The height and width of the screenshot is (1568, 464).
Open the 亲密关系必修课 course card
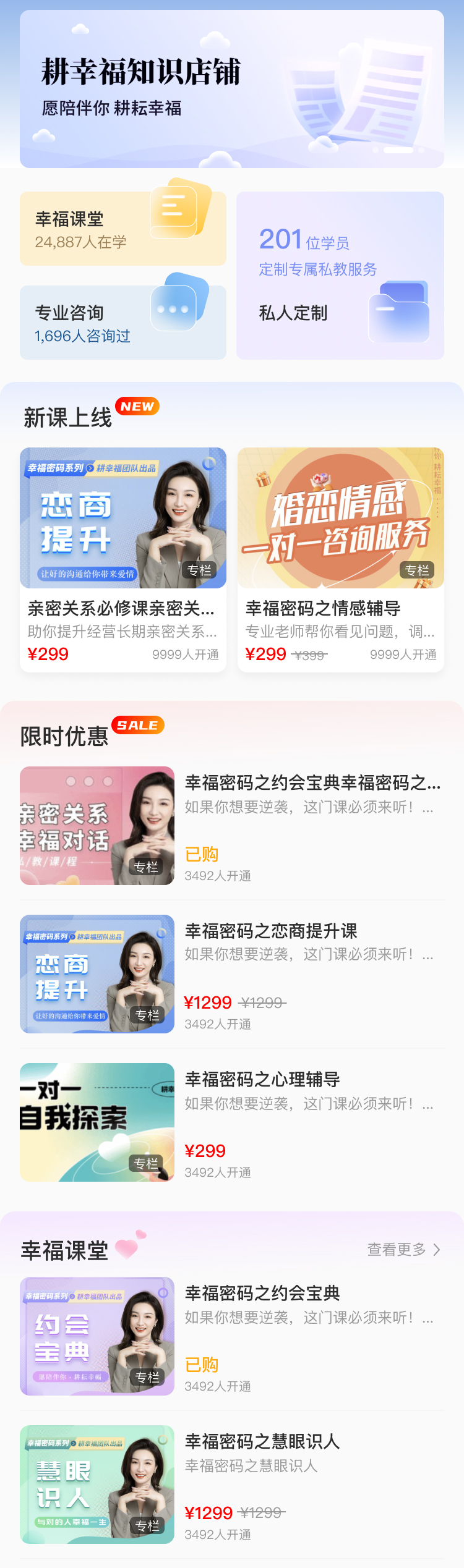tap(122, 559)
